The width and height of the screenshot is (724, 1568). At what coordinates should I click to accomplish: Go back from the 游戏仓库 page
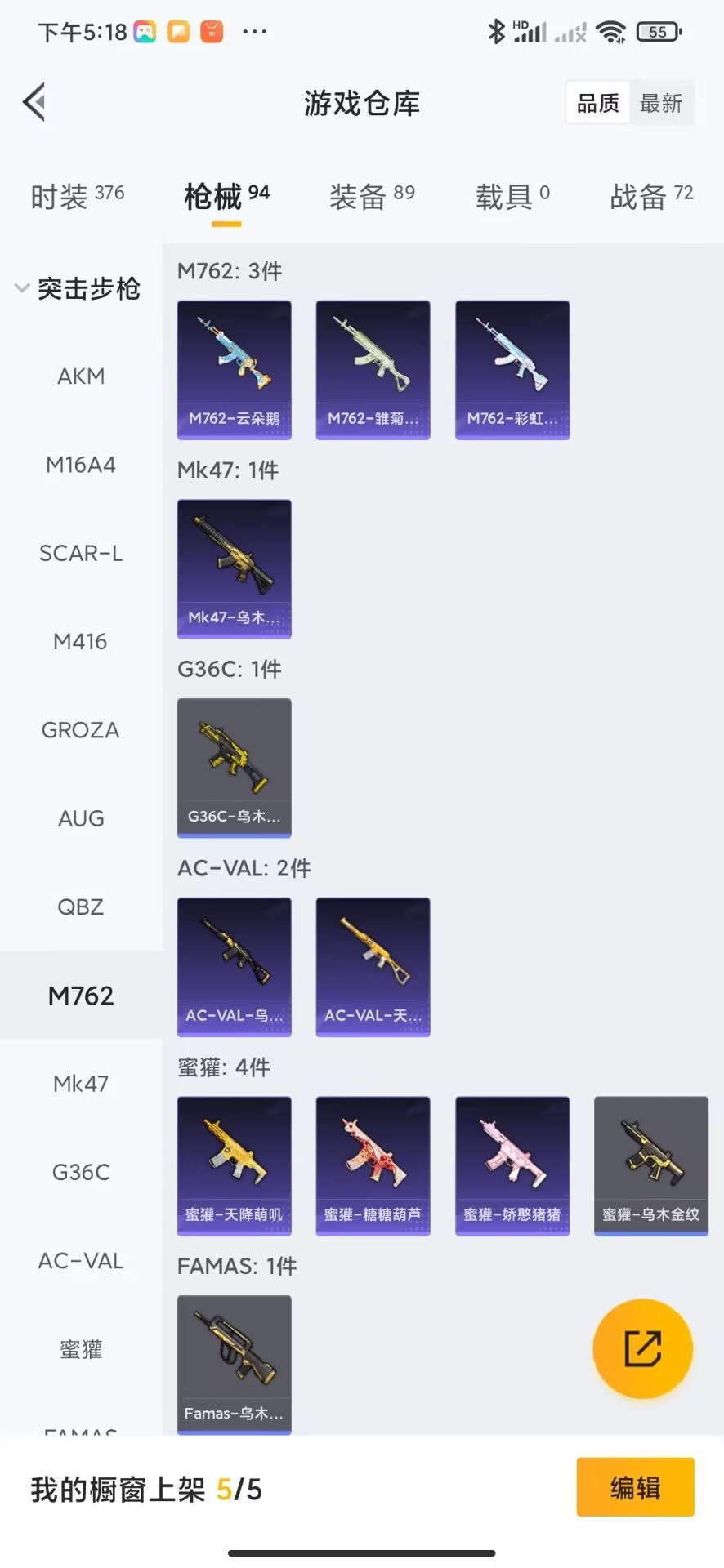[34, 103]
